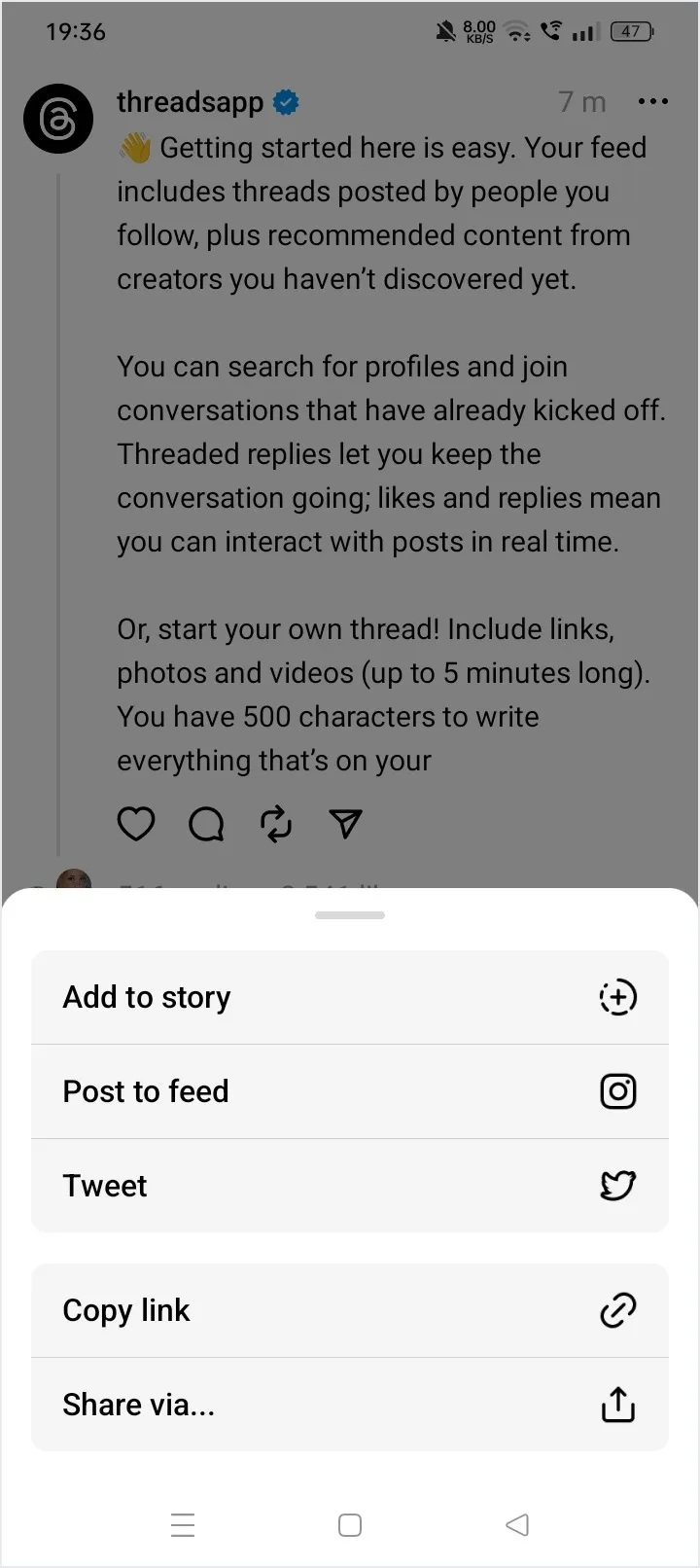Go back using the system back button
This screenshot has width=700, height=1568.
[517, 1524]
